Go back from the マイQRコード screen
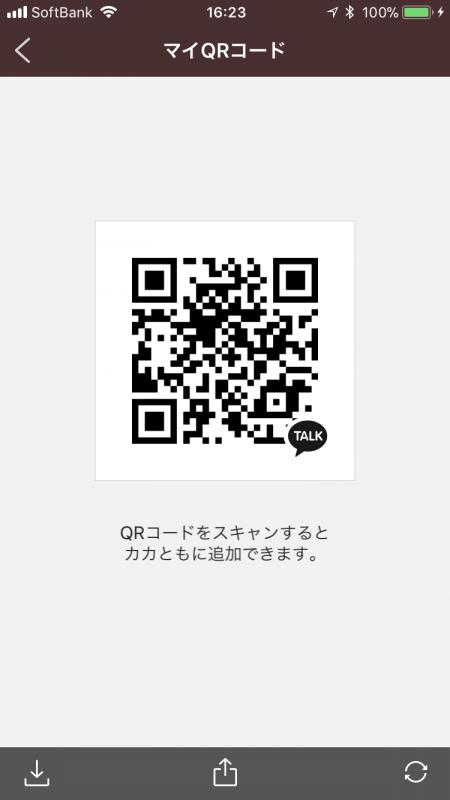This screenshot has width=450, height=800. 22,51
